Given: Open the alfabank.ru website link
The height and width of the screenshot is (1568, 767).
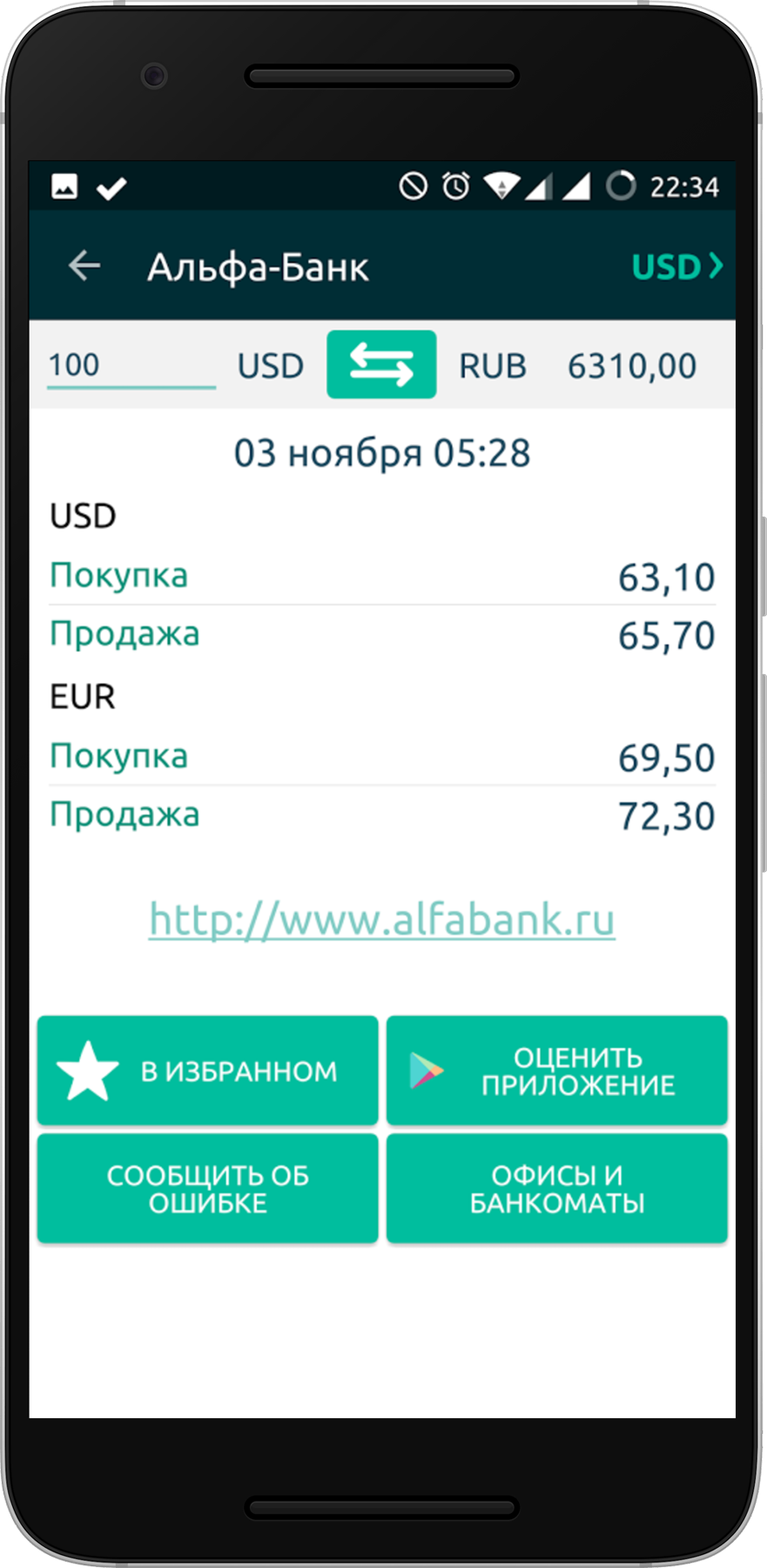Looking at the screenshot, I should pos(381,920).
